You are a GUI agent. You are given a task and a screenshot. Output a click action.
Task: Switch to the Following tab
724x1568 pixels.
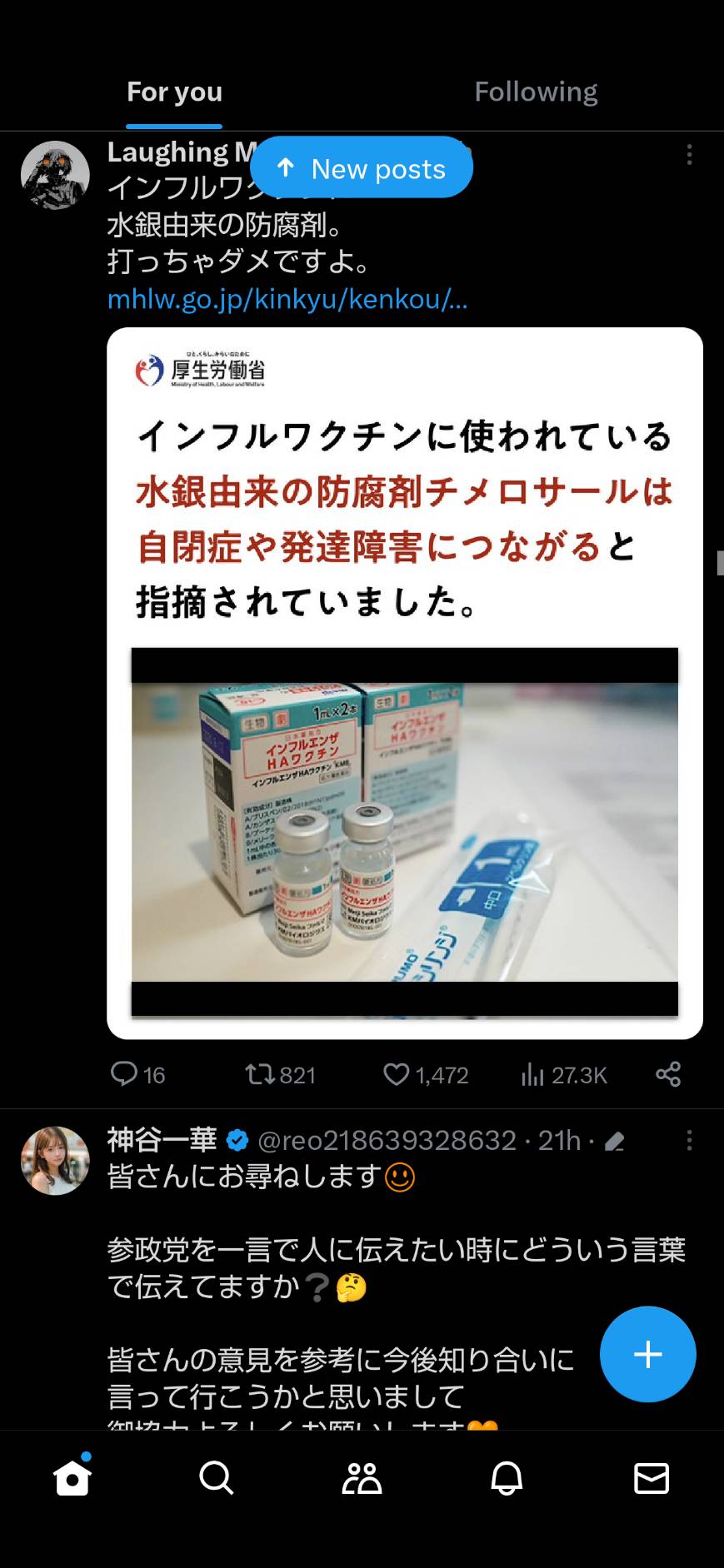tap(536, 92)
